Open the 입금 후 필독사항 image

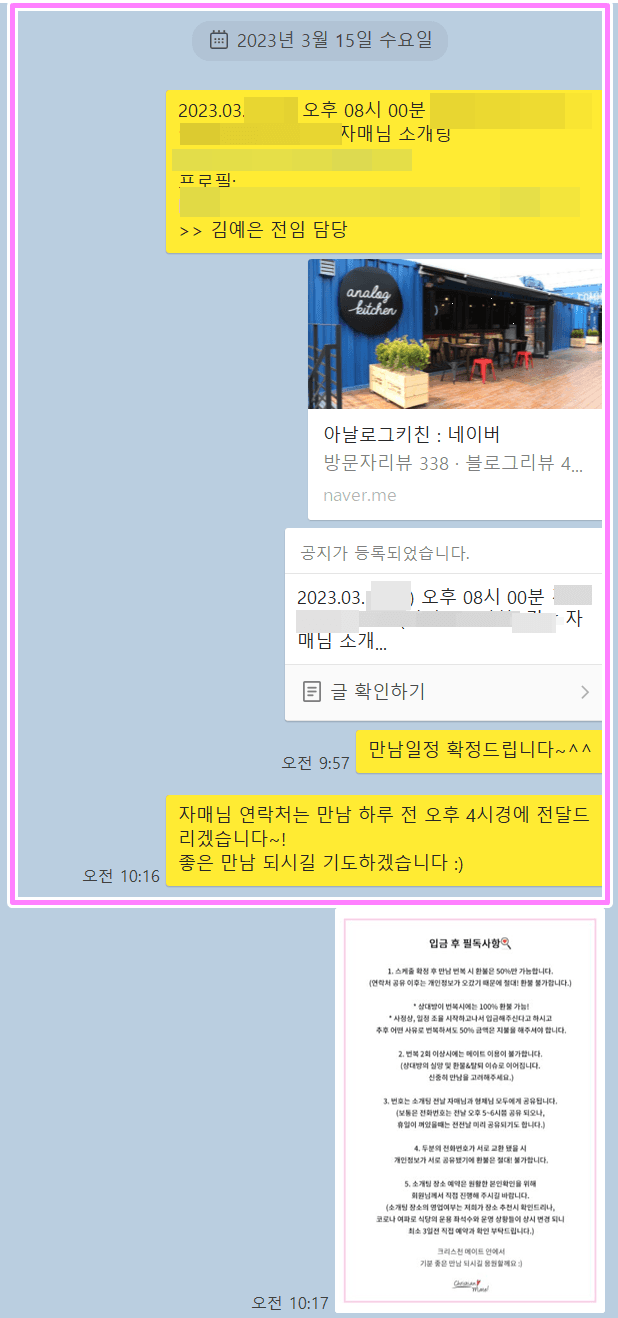point(470,1110)
